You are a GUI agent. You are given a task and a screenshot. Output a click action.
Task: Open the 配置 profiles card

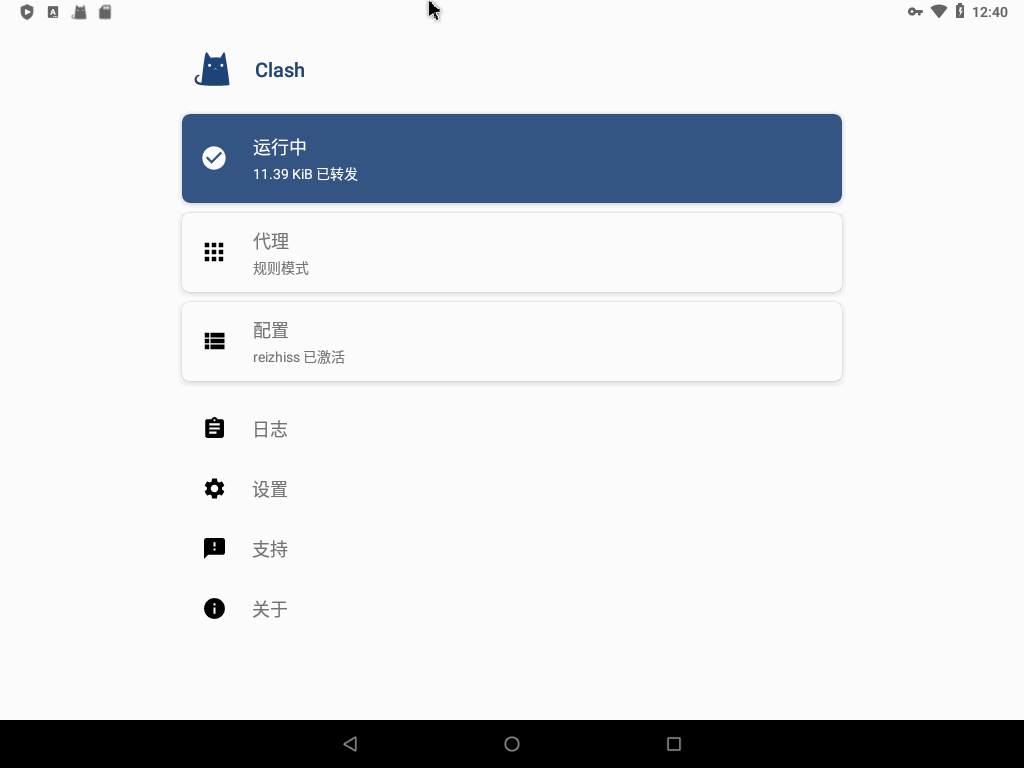511,341
